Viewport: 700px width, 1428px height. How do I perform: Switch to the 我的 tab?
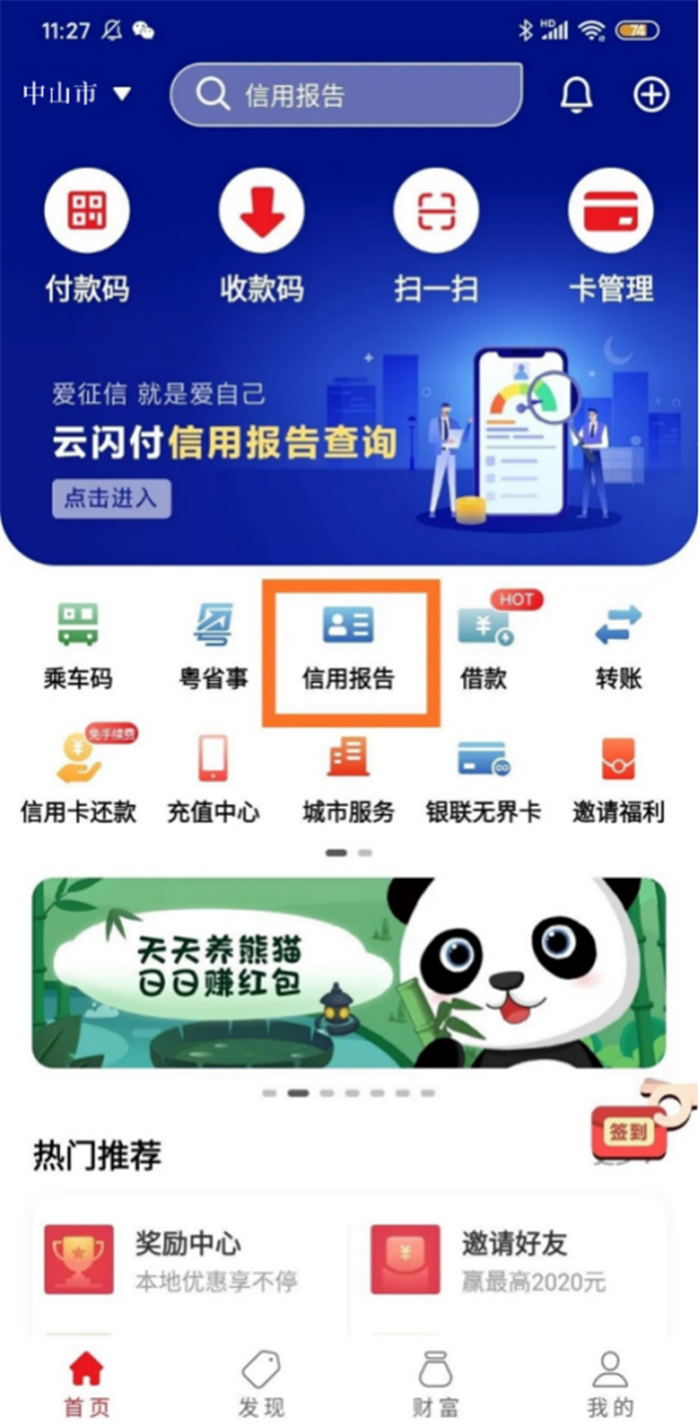click(610, 1385)
